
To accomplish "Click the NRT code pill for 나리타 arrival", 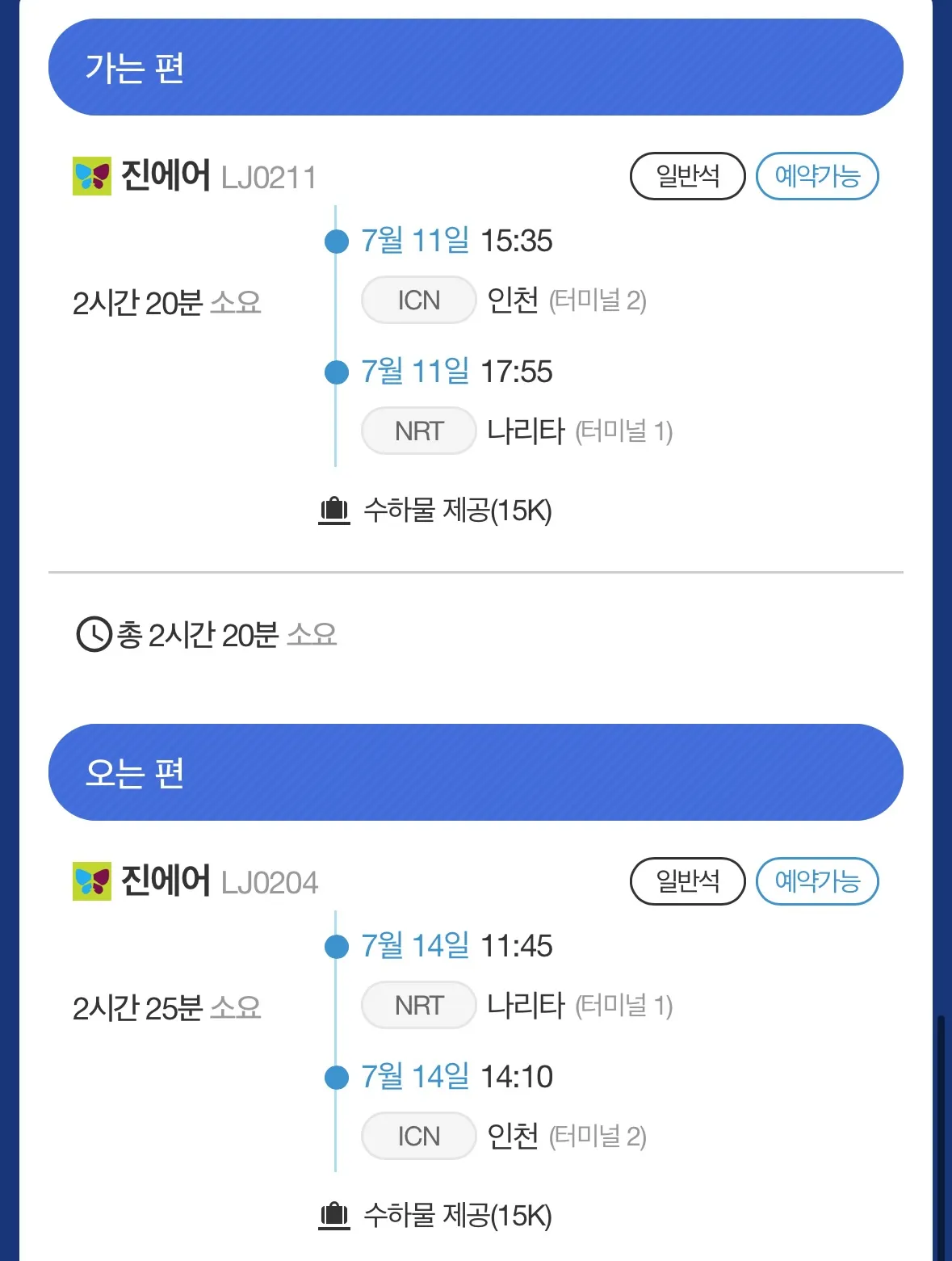I will (x=418, y=431).
